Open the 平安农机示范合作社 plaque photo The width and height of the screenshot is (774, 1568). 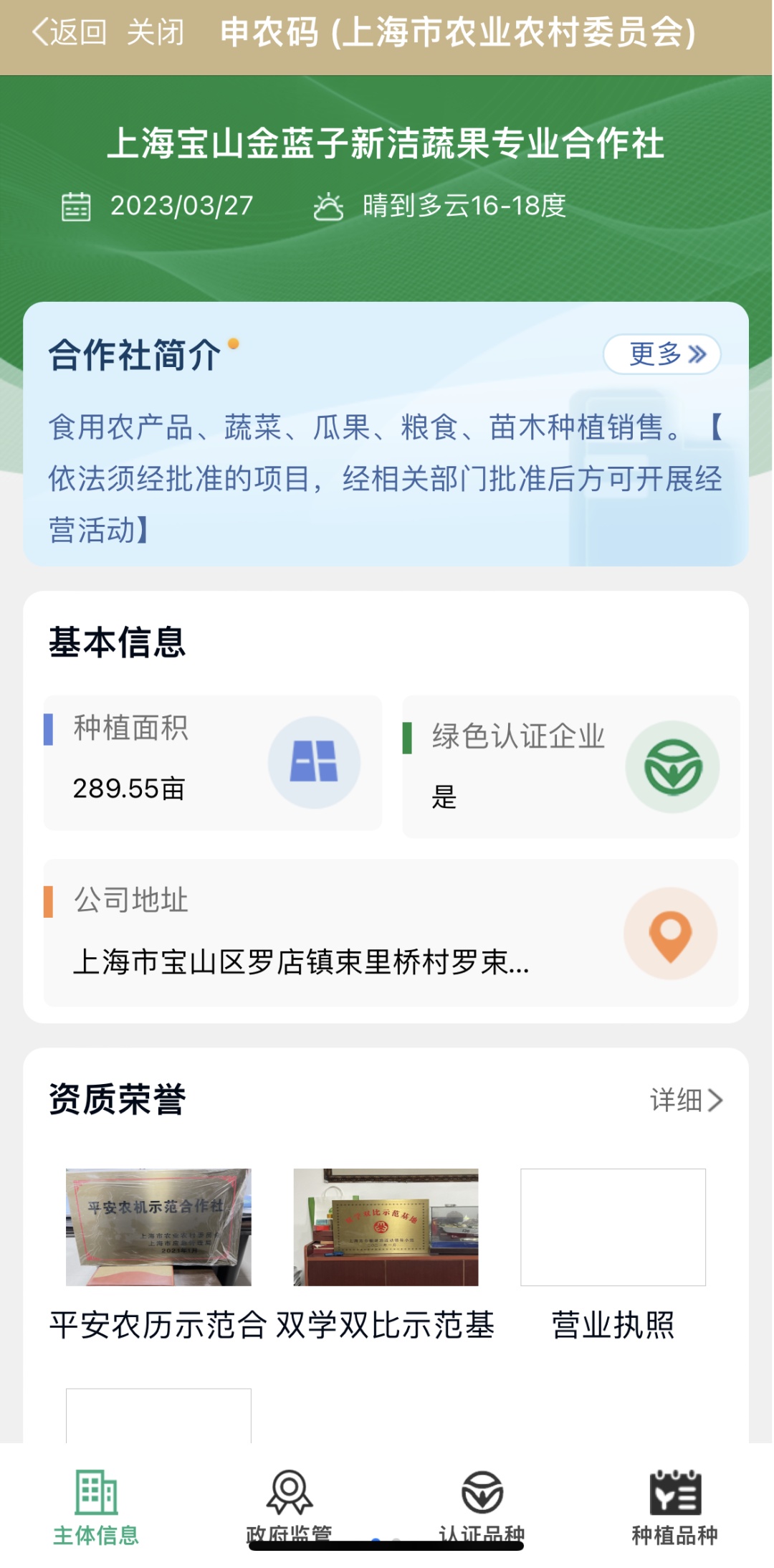[158, 1227]
